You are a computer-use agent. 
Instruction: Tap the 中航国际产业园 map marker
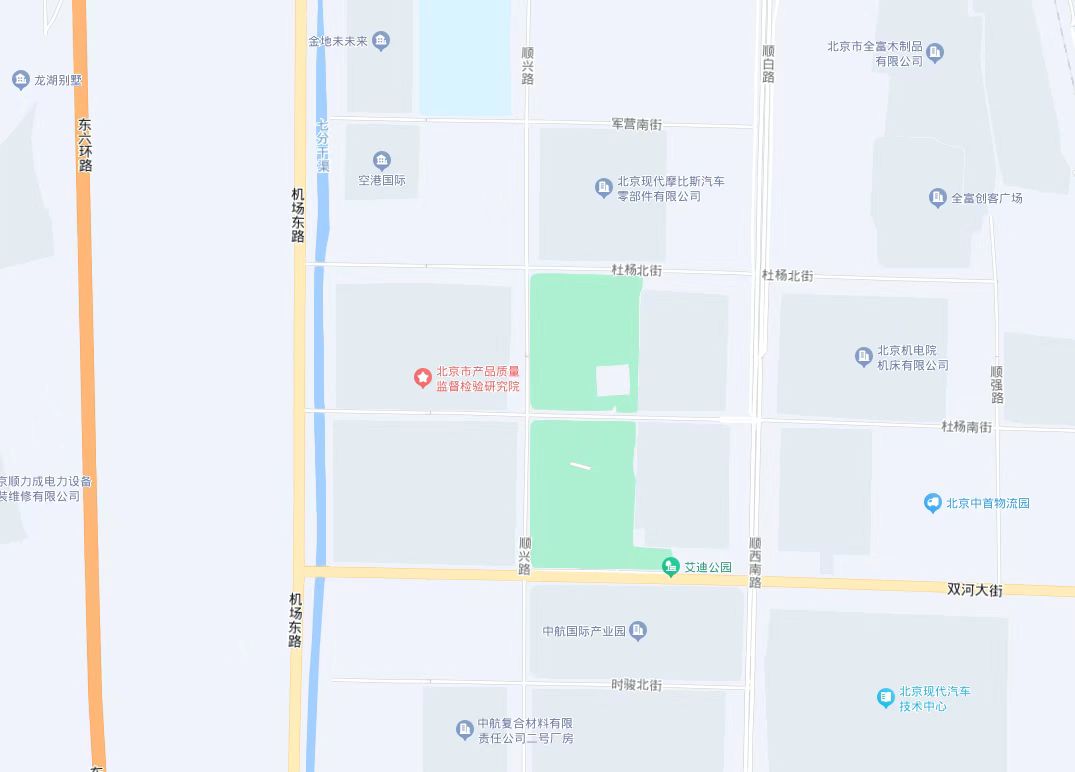tap(639, 631)
